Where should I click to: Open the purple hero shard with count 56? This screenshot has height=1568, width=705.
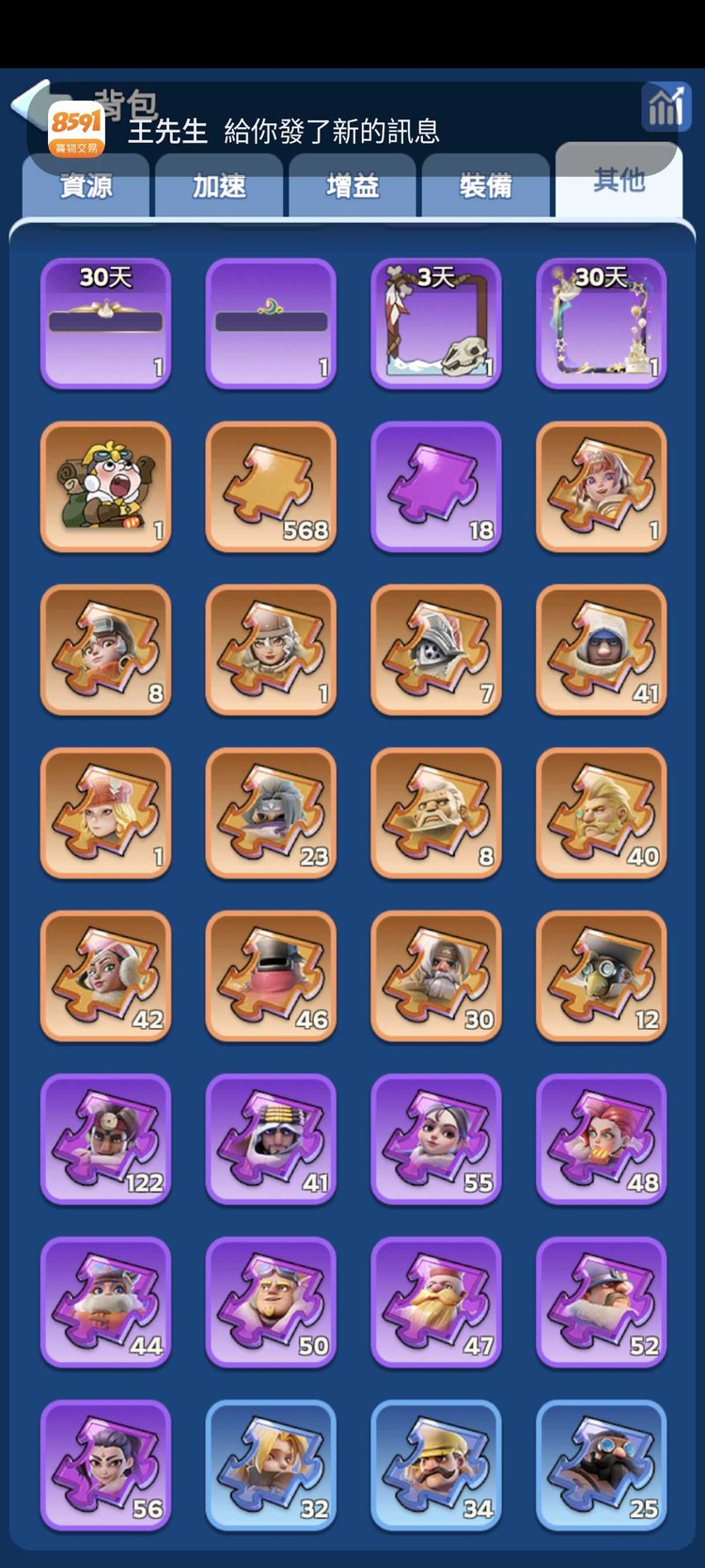click(x=105, y=1465)
